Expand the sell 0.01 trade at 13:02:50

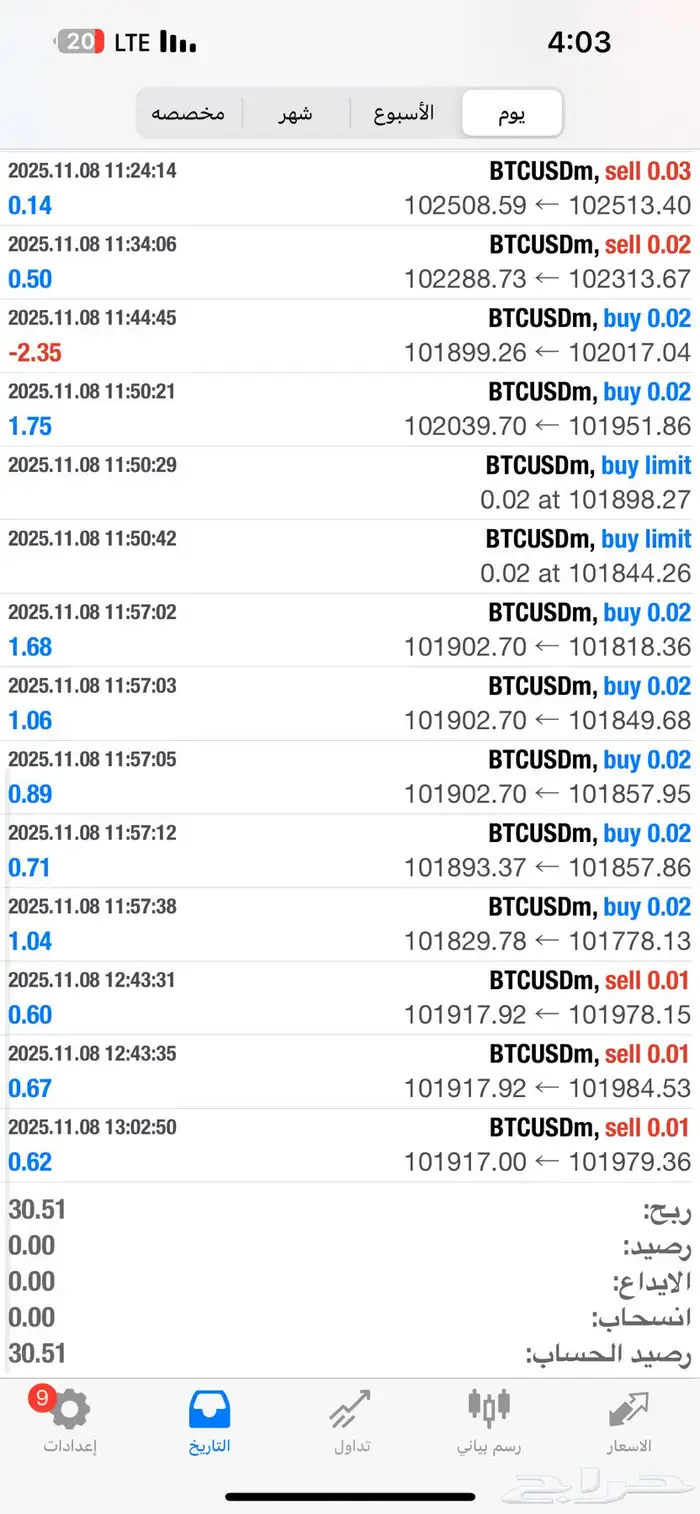(x=350, y=1145)
